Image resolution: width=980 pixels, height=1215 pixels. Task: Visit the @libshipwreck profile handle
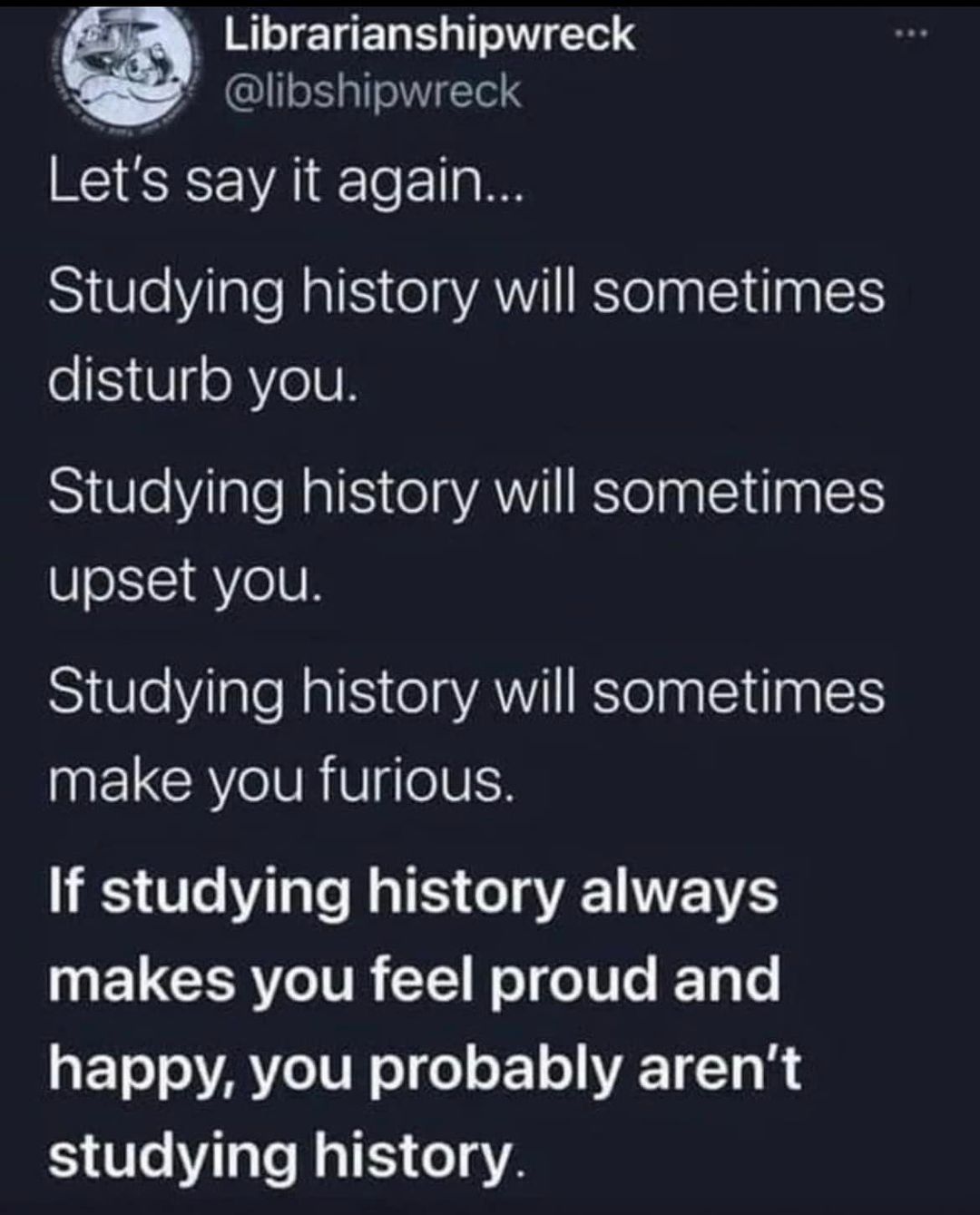click(373, 91)
